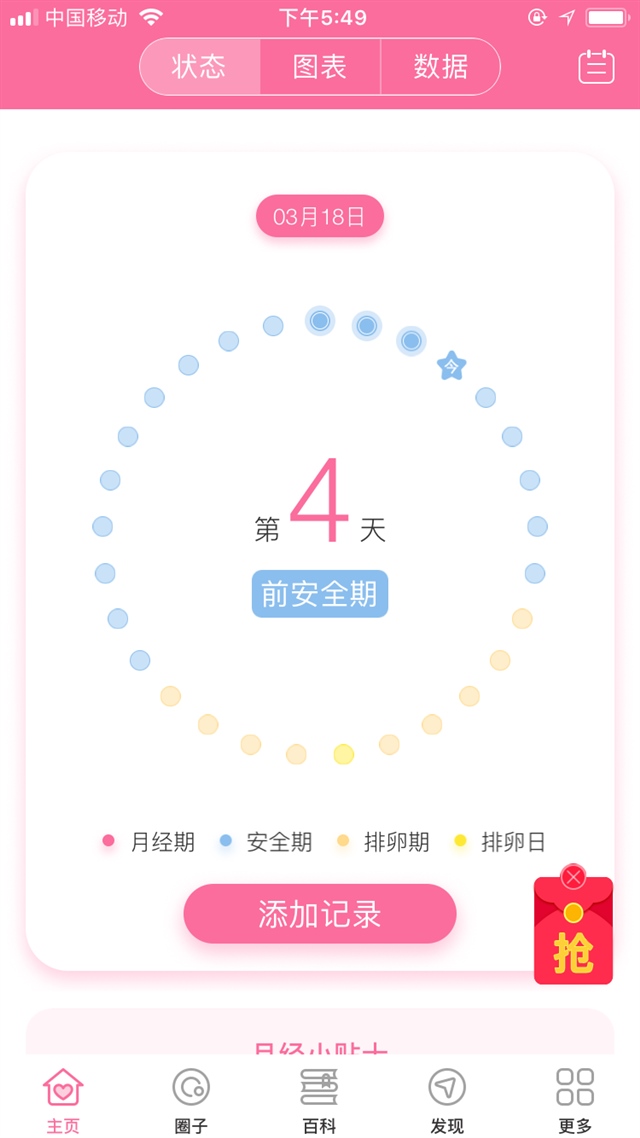Open the 百科 tab
The image size is (640, 1138).
click(x=320, y=1099)
